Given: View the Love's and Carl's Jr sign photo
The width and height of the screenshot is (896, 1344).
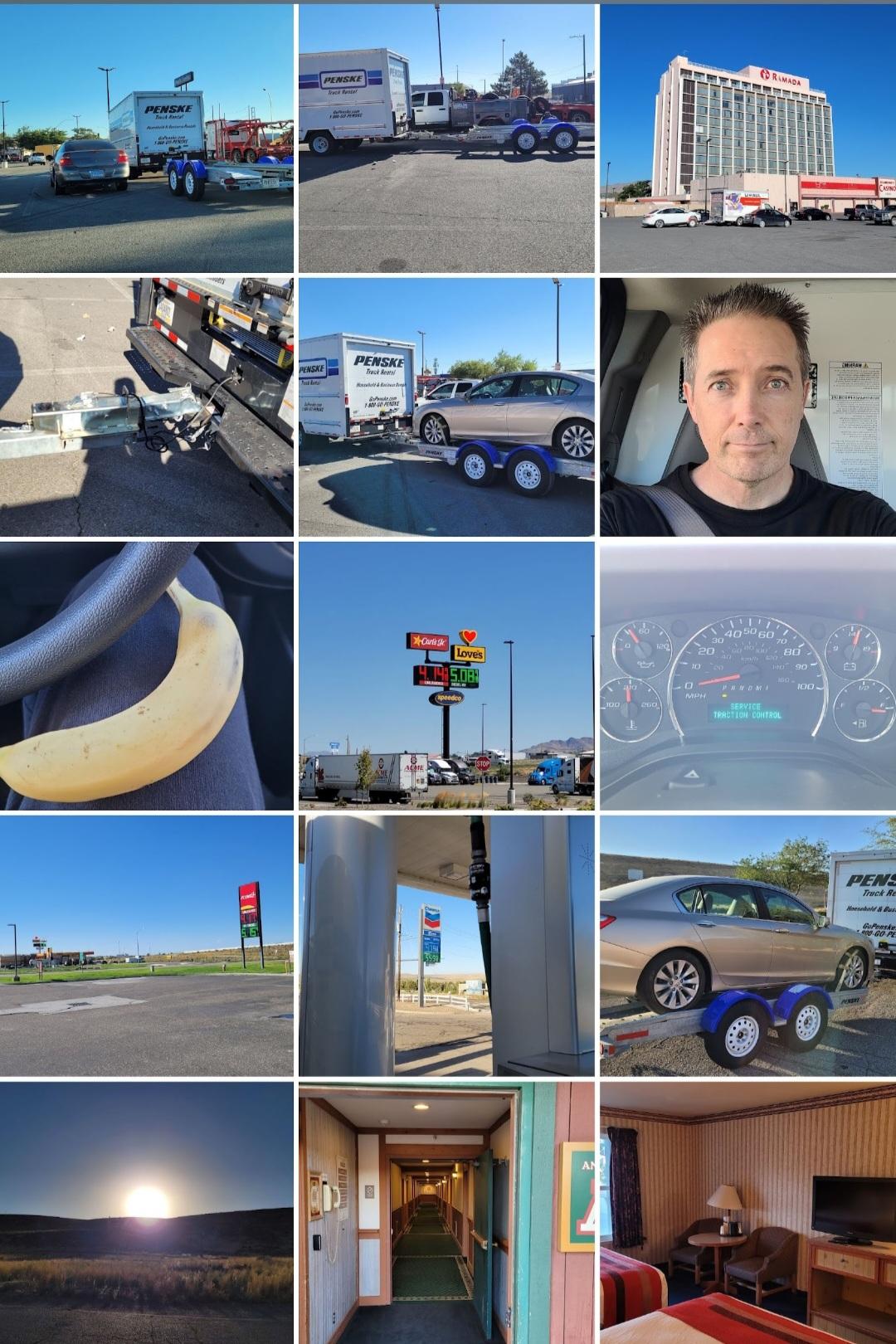Looking at the screenshot, I should click(x=446, y=675).
